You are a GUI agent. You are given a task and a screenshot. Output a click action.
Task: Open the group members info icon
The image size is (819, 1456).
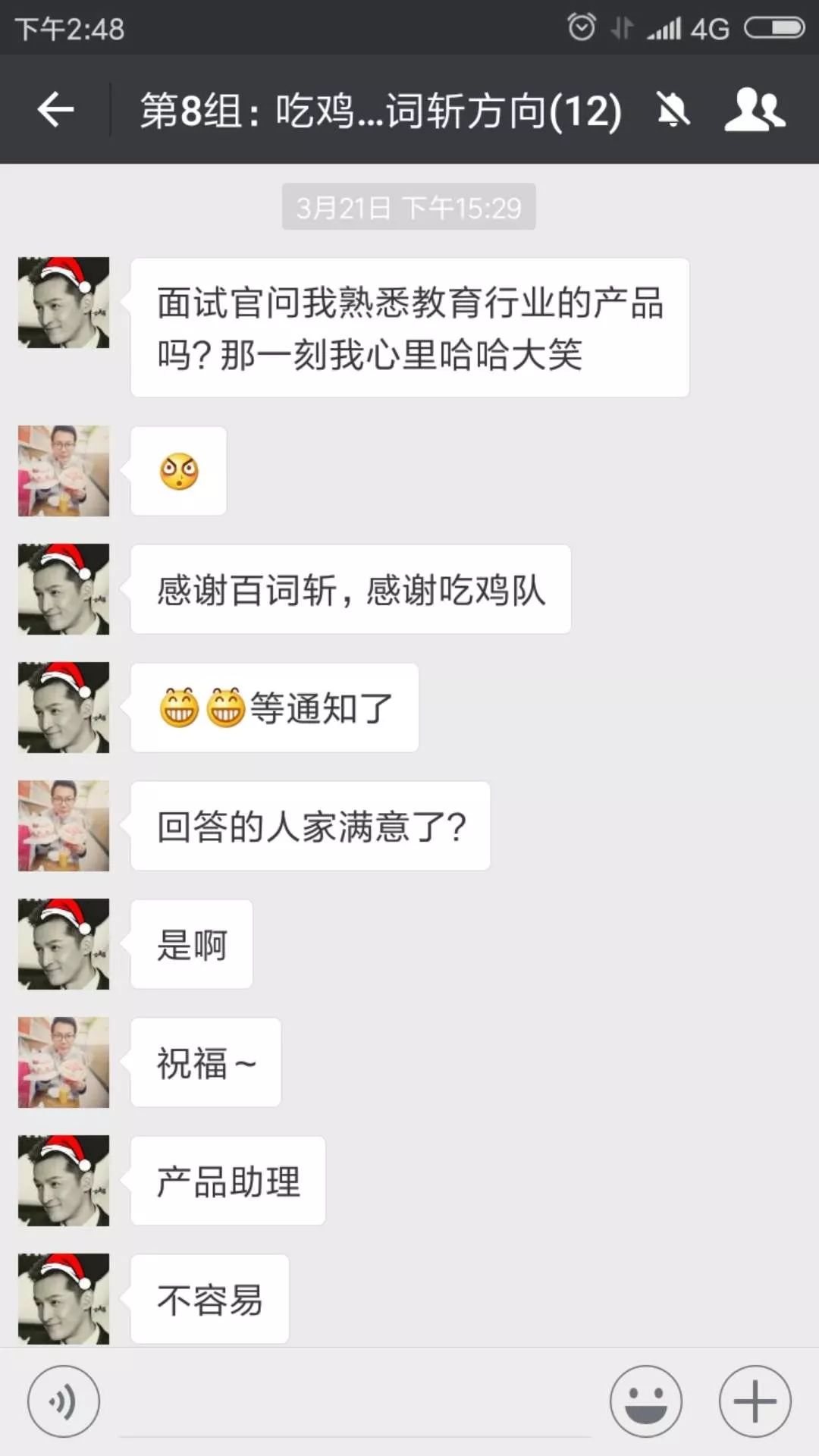[x=755, y=111]
